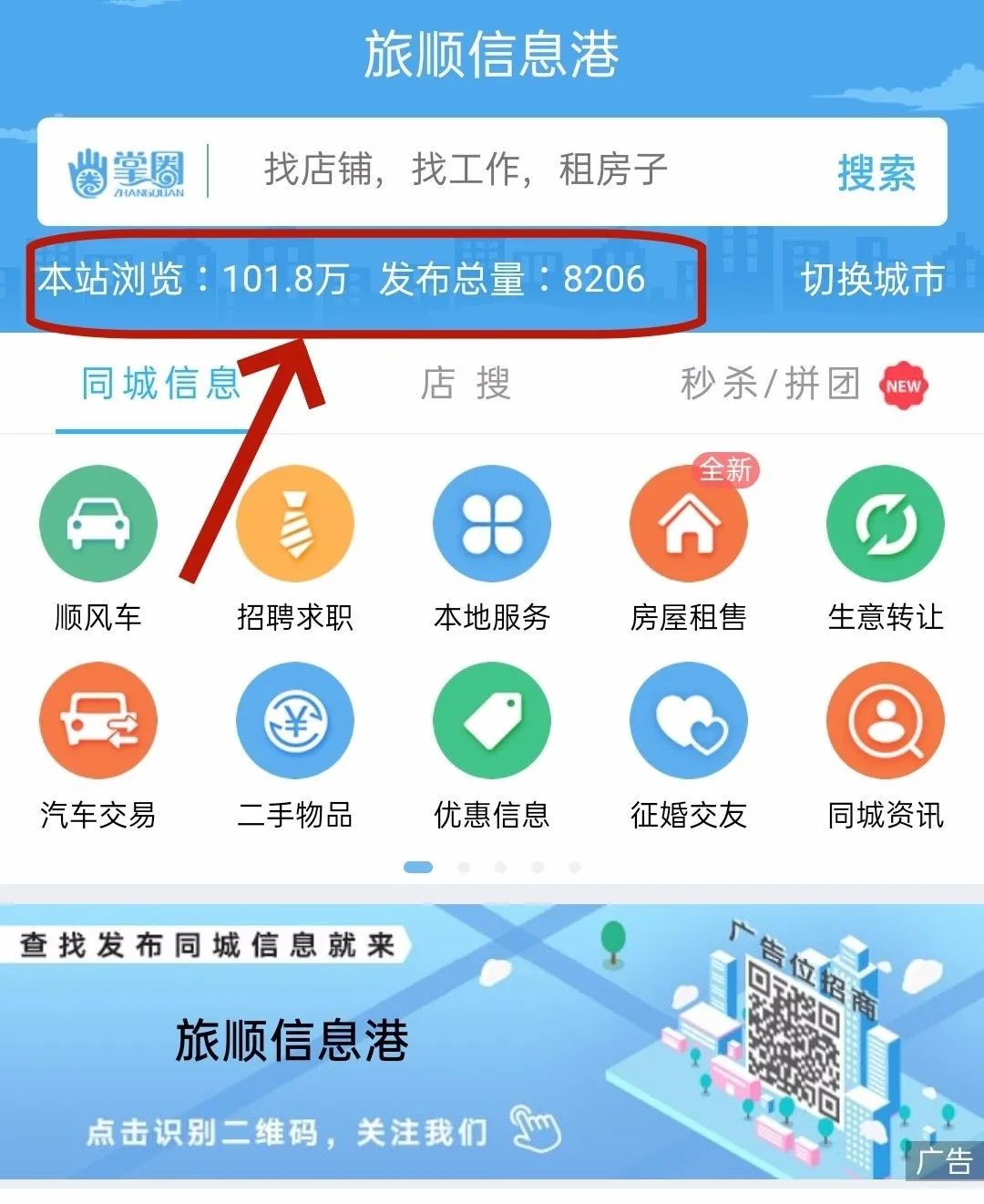
Task: Open the 旅顺信息港 ad banner
Action: pos(491,1042)
